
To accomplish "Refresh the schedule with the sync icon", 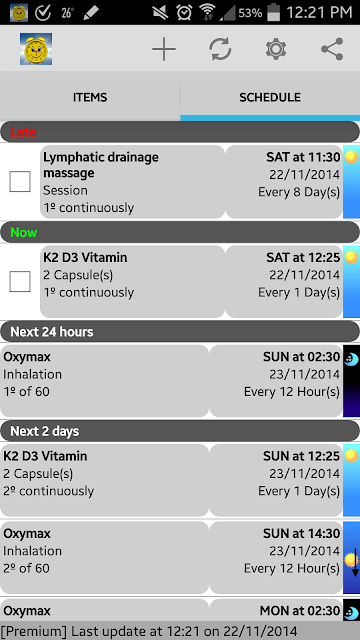I will [x=220, y=49].
